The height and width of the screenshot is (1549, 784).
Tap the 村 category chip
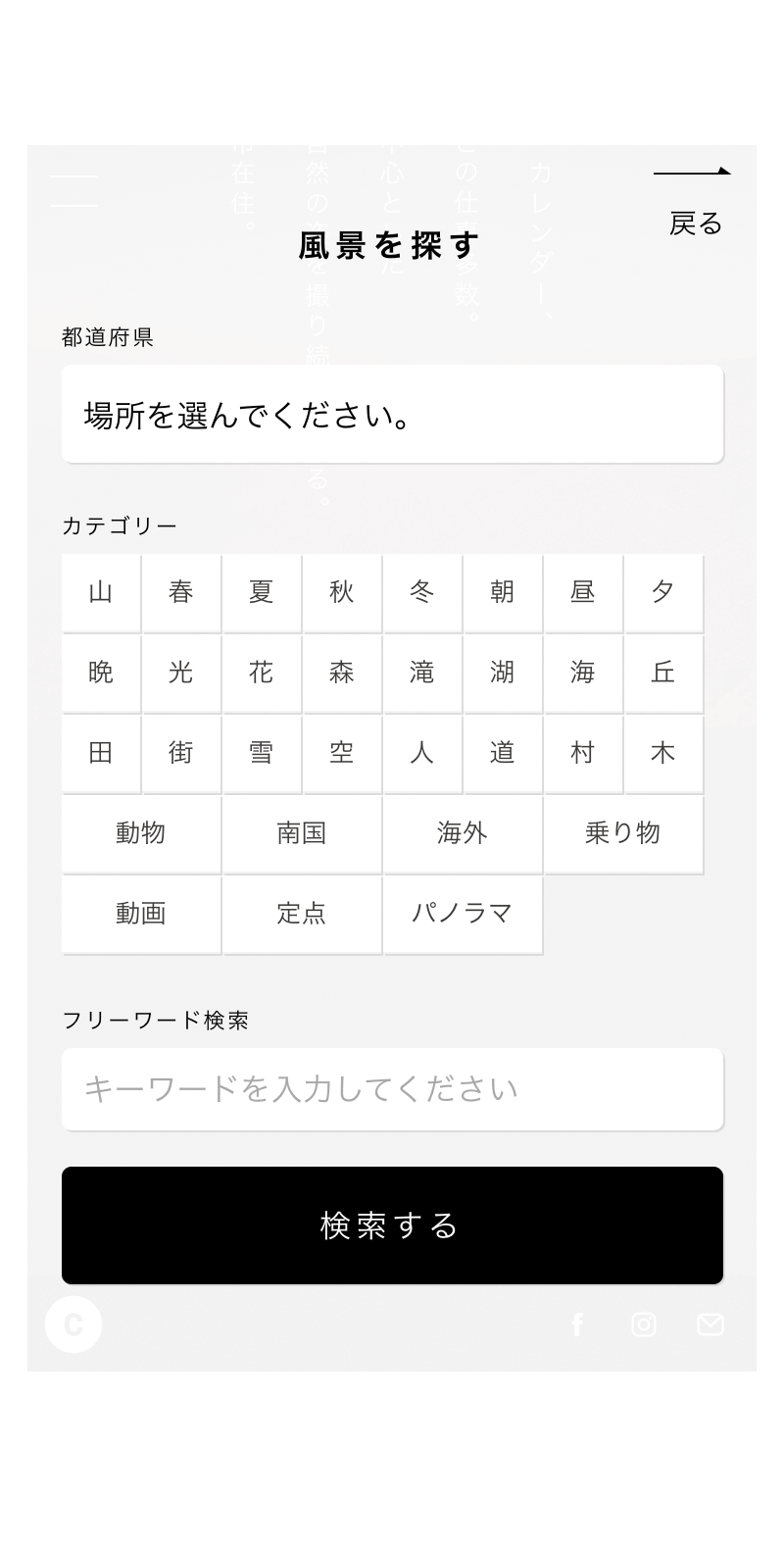click(583, 753)
